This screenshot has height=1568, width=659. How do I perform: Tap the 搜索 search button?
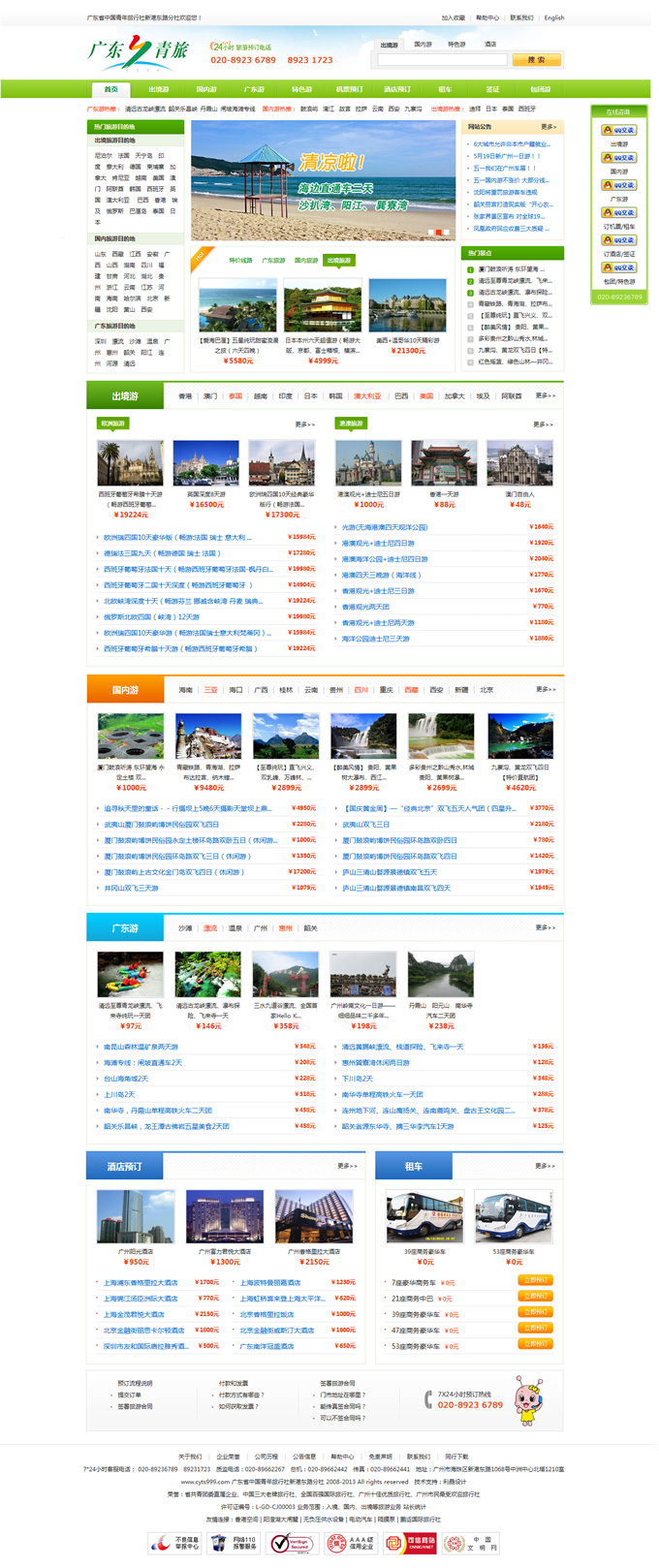[536, 60]
